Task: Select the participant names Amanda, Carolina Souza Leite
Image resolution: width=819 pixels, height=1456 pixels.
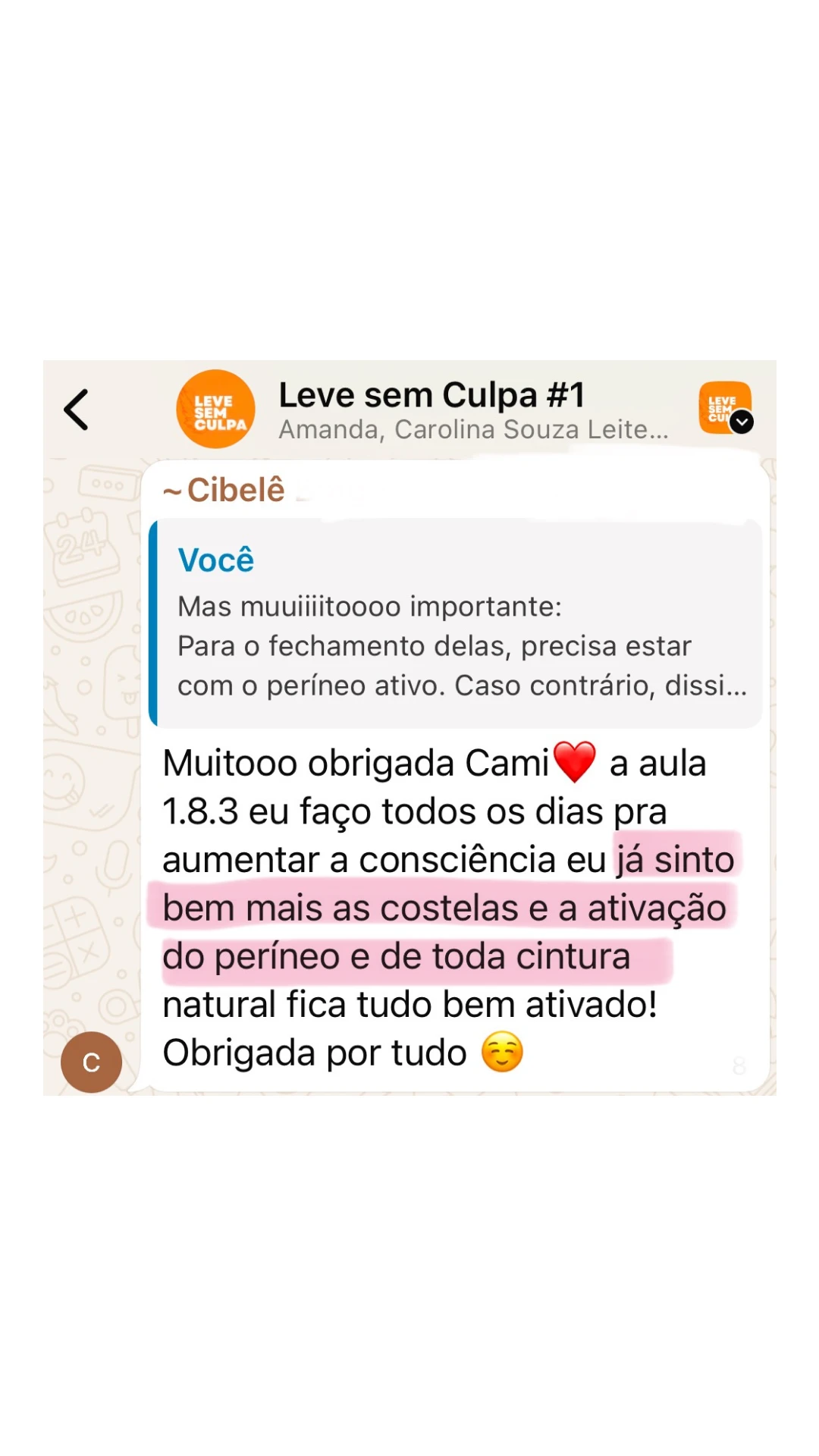Action: 473,429
